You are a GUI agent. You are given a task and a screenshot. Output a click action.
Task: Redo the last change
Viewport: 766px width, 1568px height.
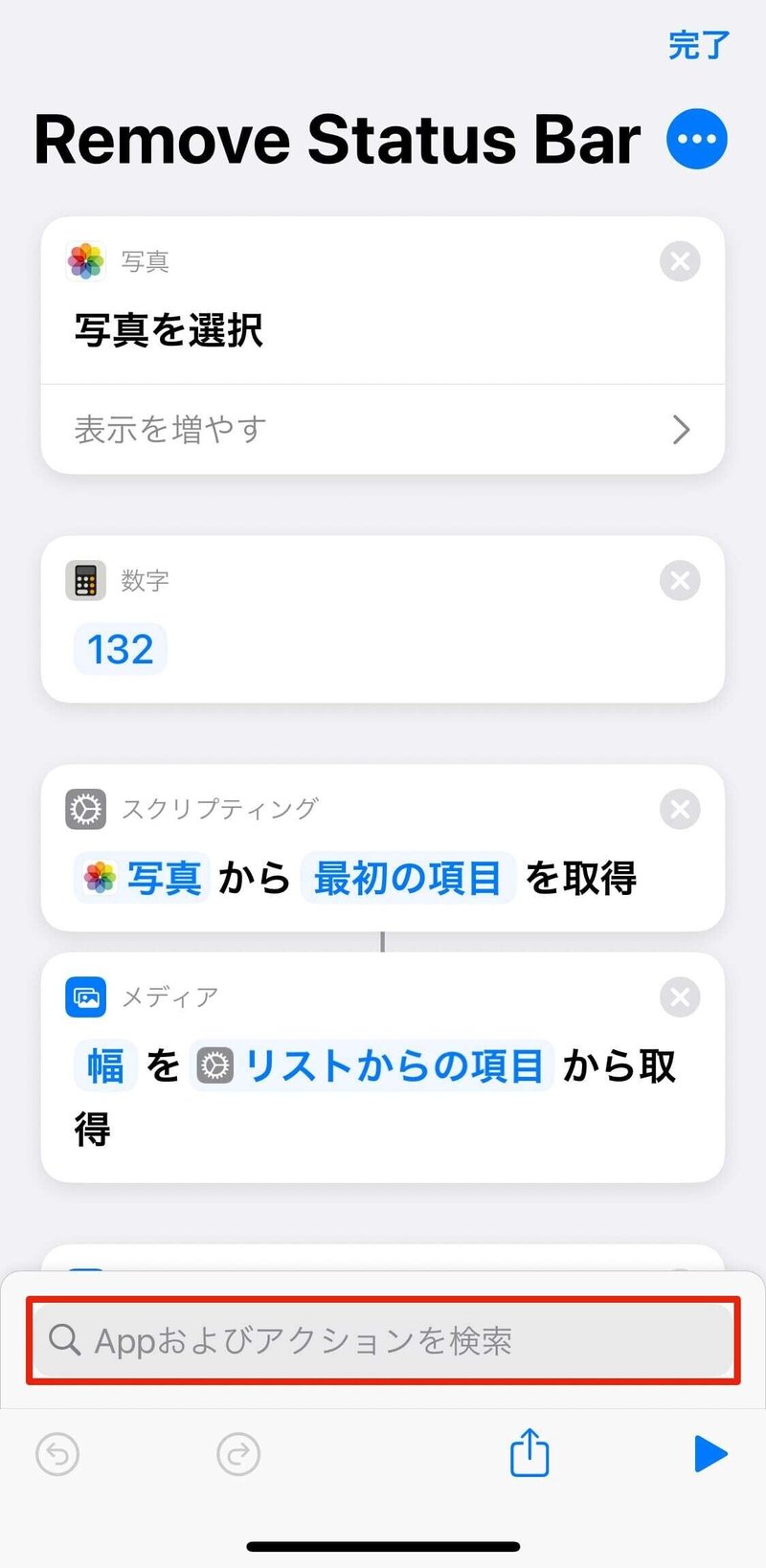[238, 1455]
